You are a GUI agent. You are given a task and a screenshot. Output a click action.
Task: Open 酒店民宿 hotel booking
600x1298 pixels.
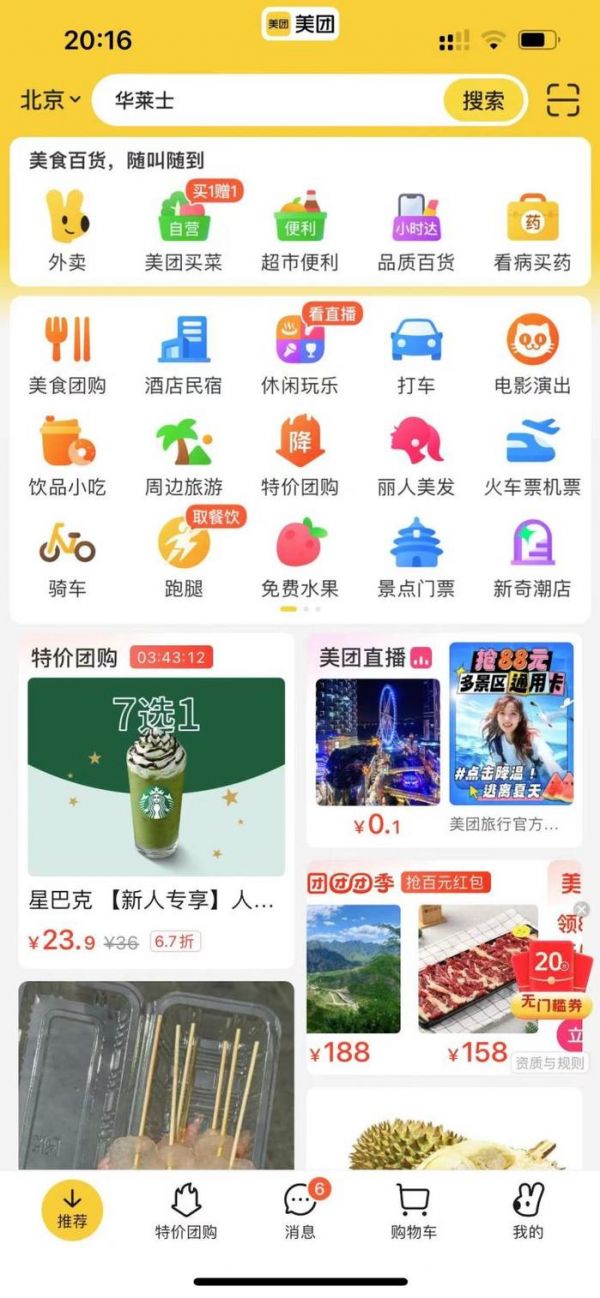[184, 354]
